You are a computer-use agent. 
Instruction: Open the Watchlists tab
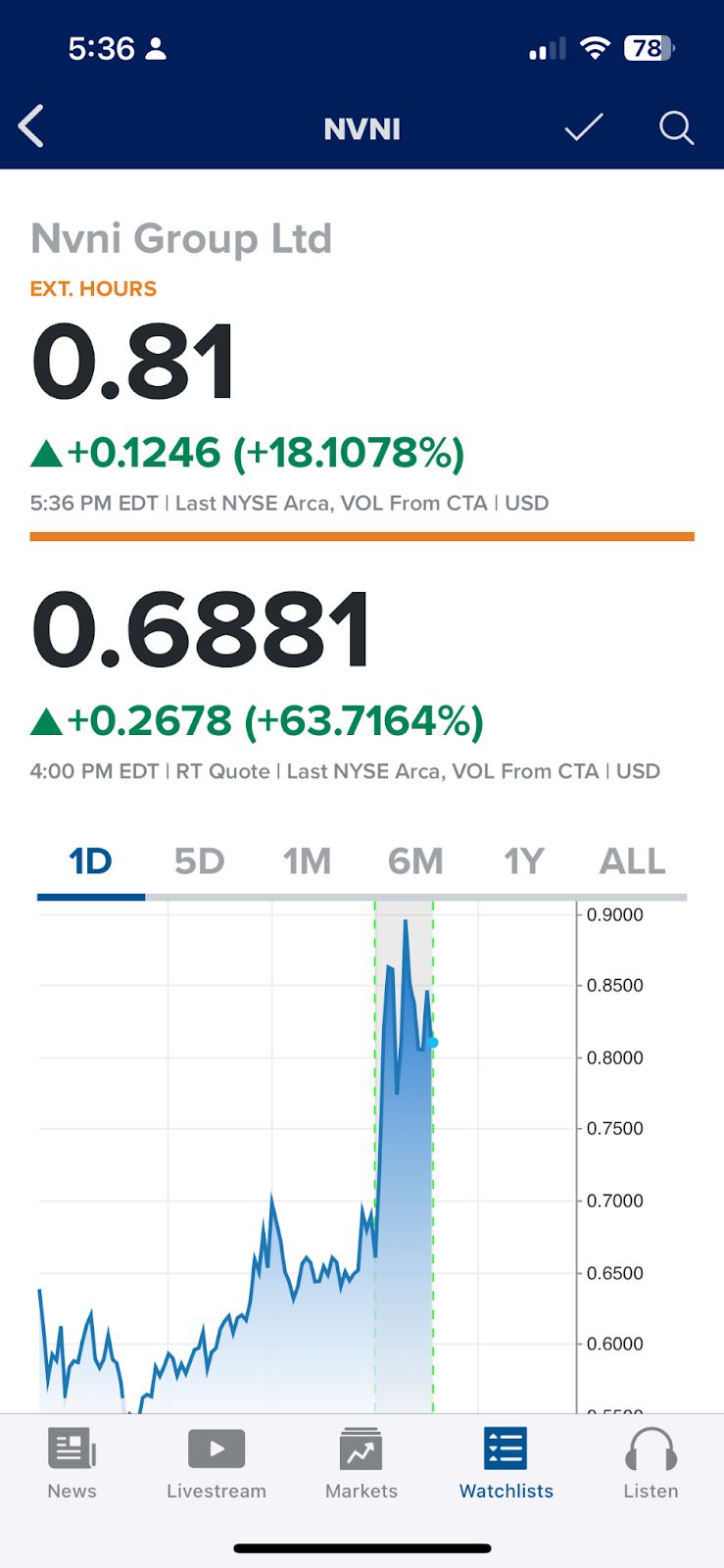click(507, 1464)
